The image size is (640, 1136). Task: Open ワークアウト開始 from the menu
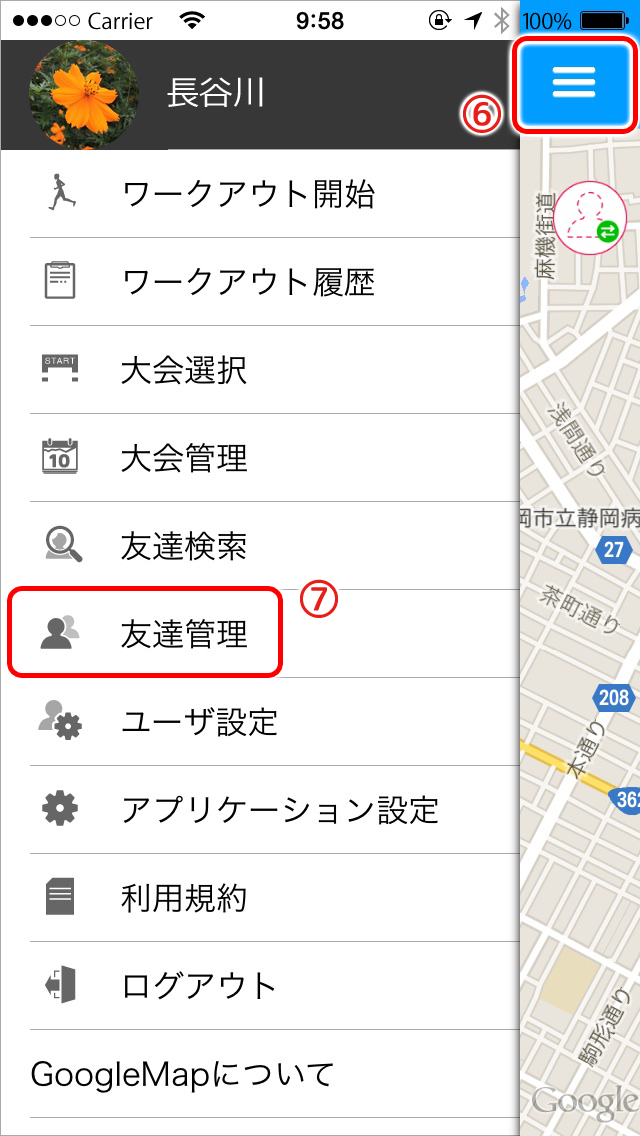click(x=248, y=194)
